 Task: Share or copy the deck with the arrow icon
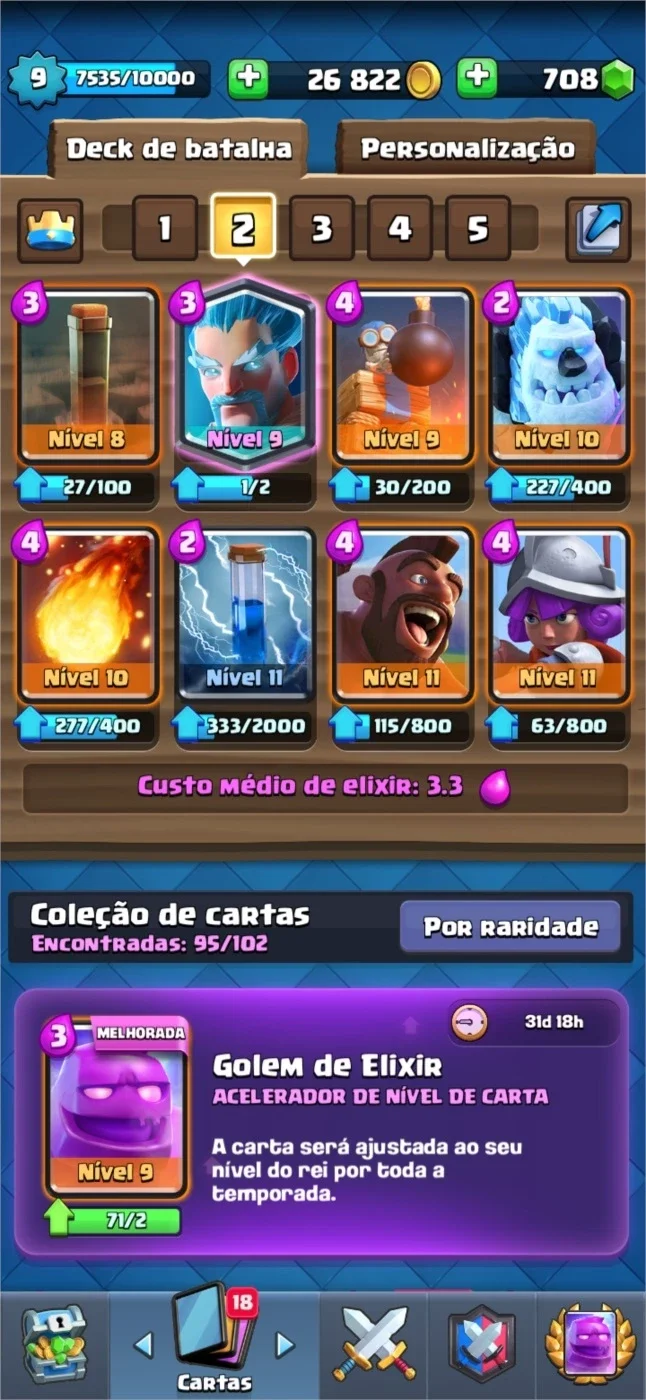[598, 230]
